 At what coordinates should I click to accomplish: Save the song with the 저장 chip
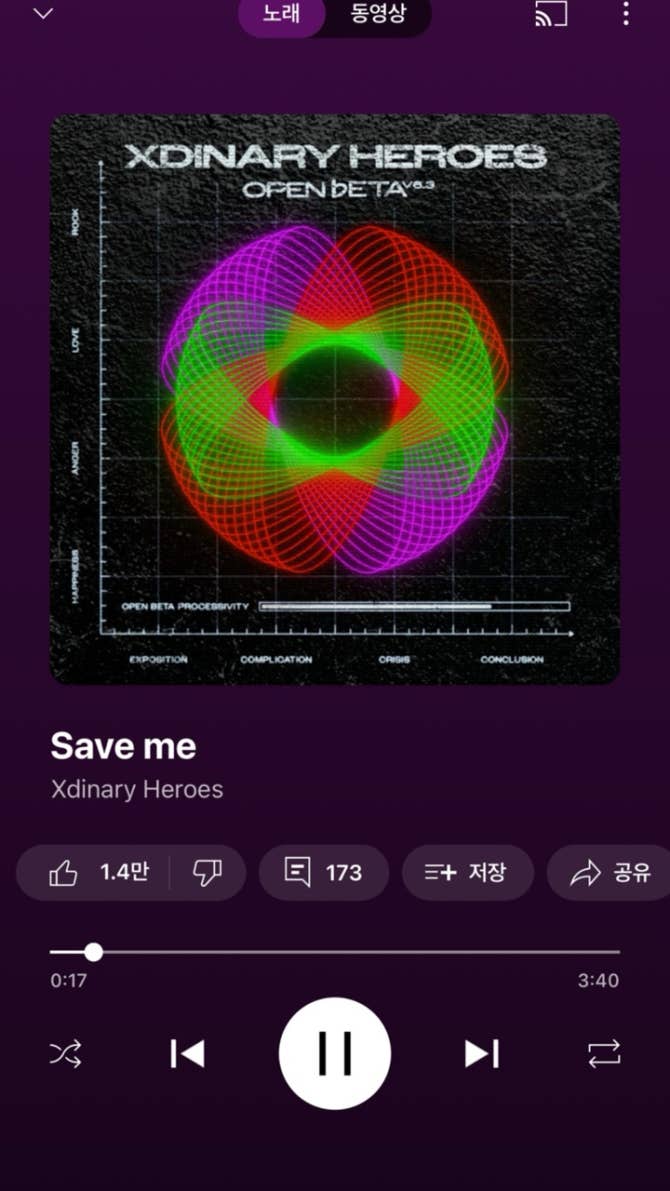[465, 872]
